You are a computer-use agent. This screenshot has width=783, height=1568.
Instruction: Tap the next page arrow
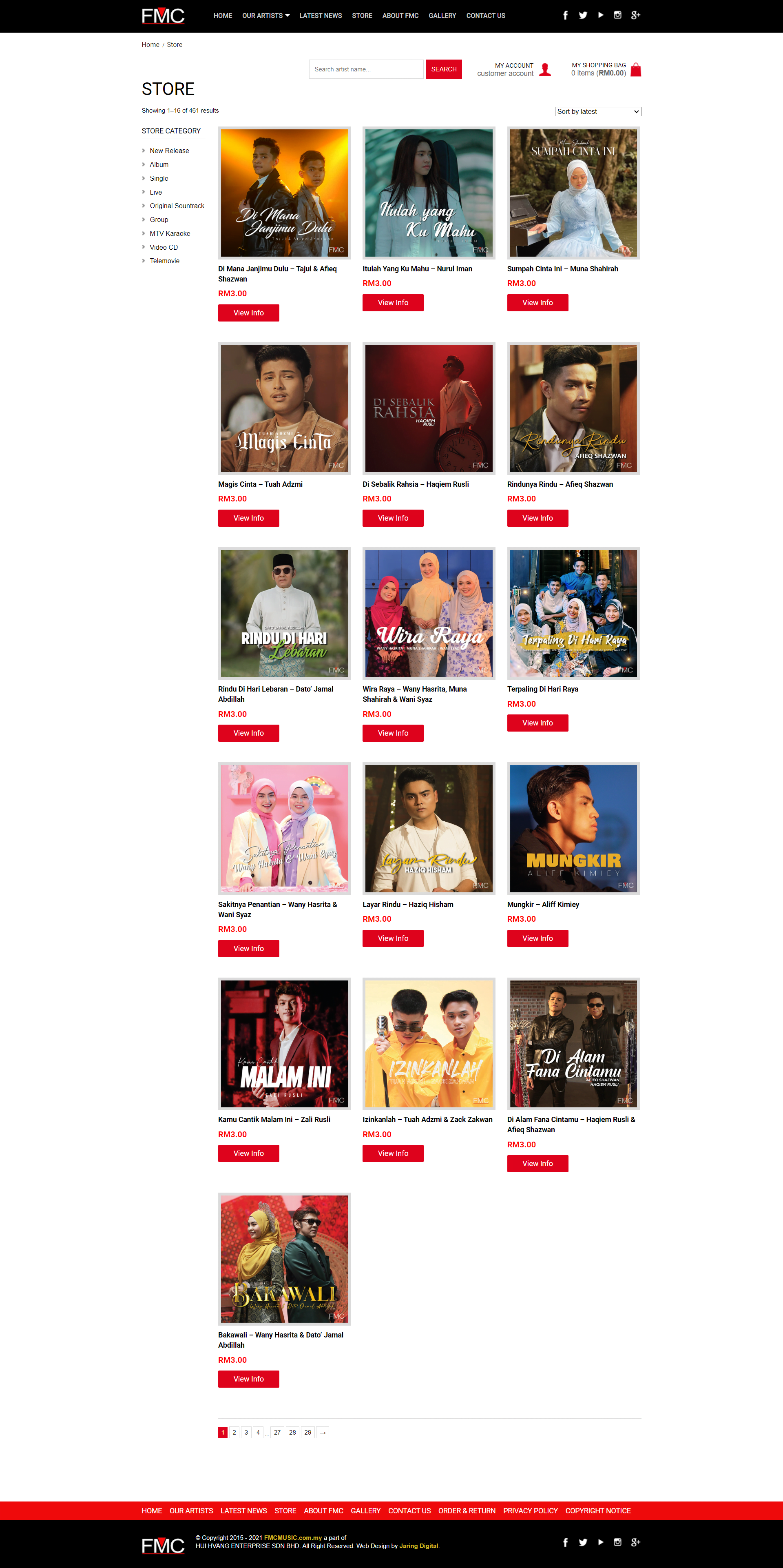(x=323, y=1432)
